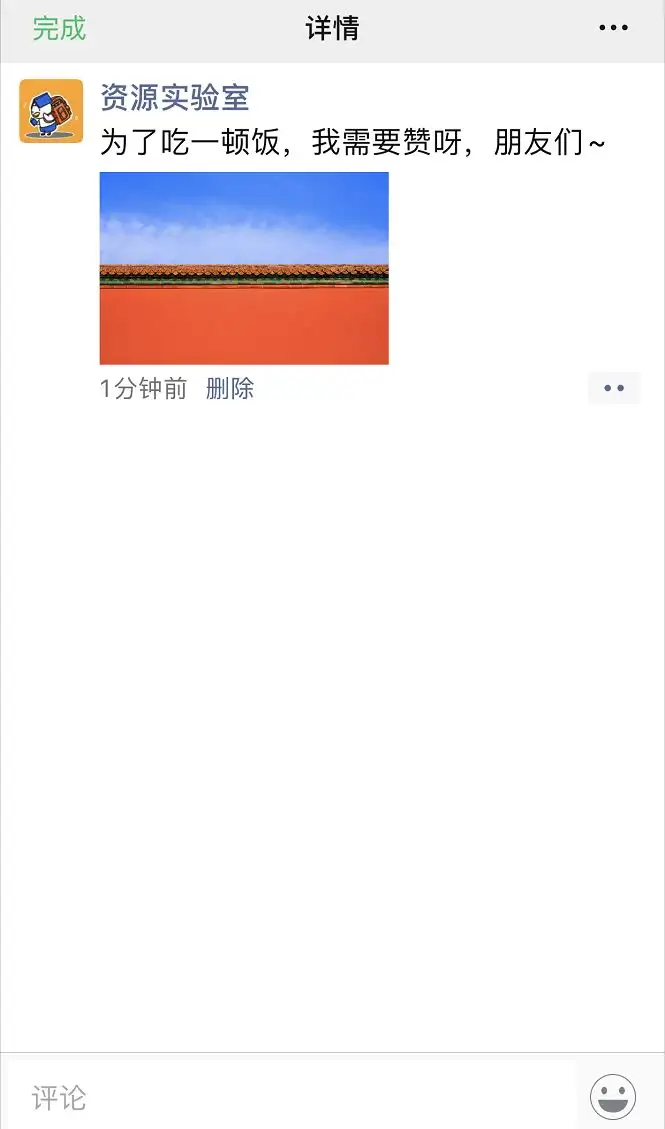This screenshot has width=665, height=1129.
Task: View the red wall photo full screen
Action: [x=244, y=269]
